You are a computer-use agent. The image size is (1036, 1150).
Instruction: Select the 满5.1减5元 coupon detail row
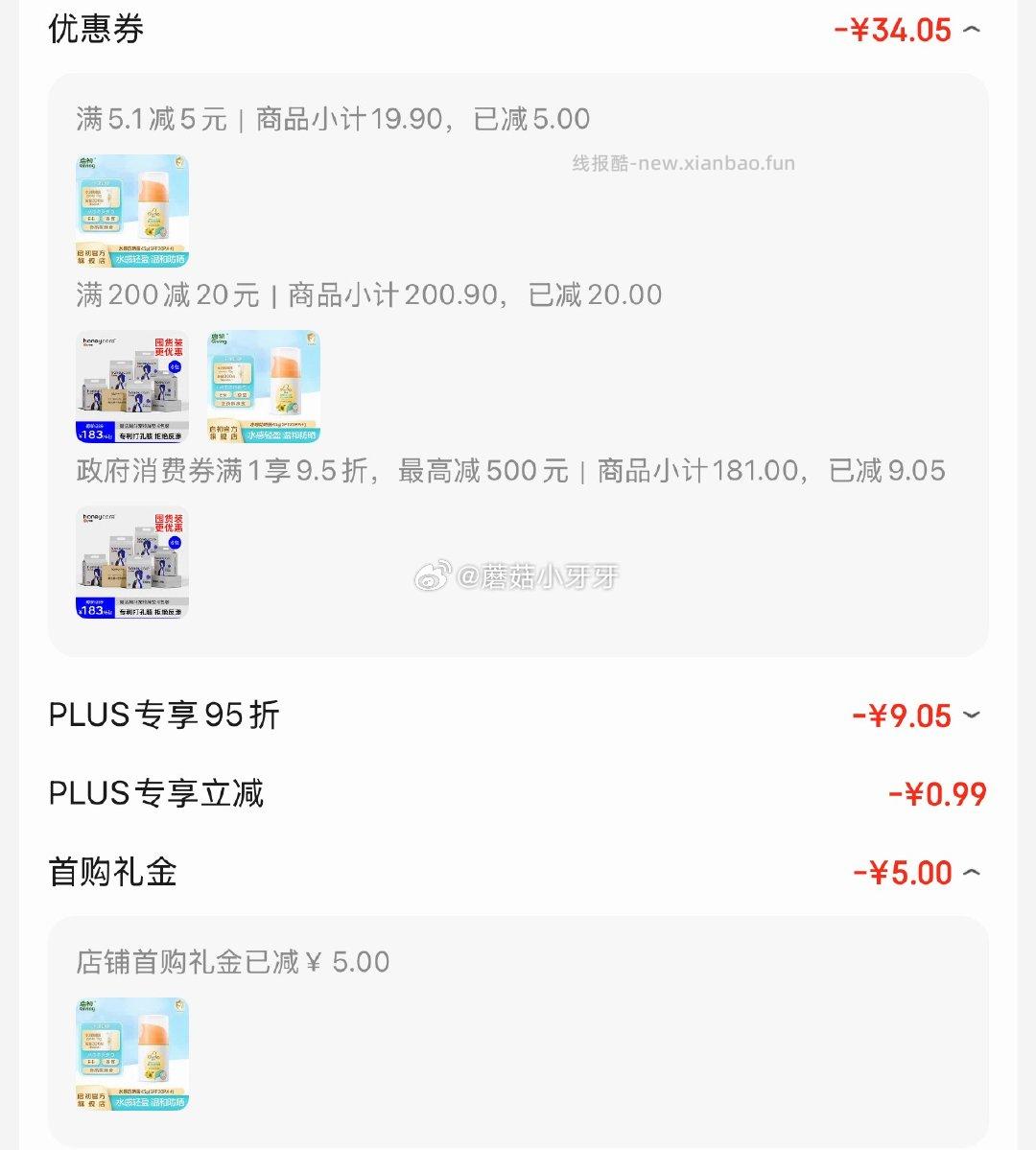pyautogui.click(x=331, y=119)
